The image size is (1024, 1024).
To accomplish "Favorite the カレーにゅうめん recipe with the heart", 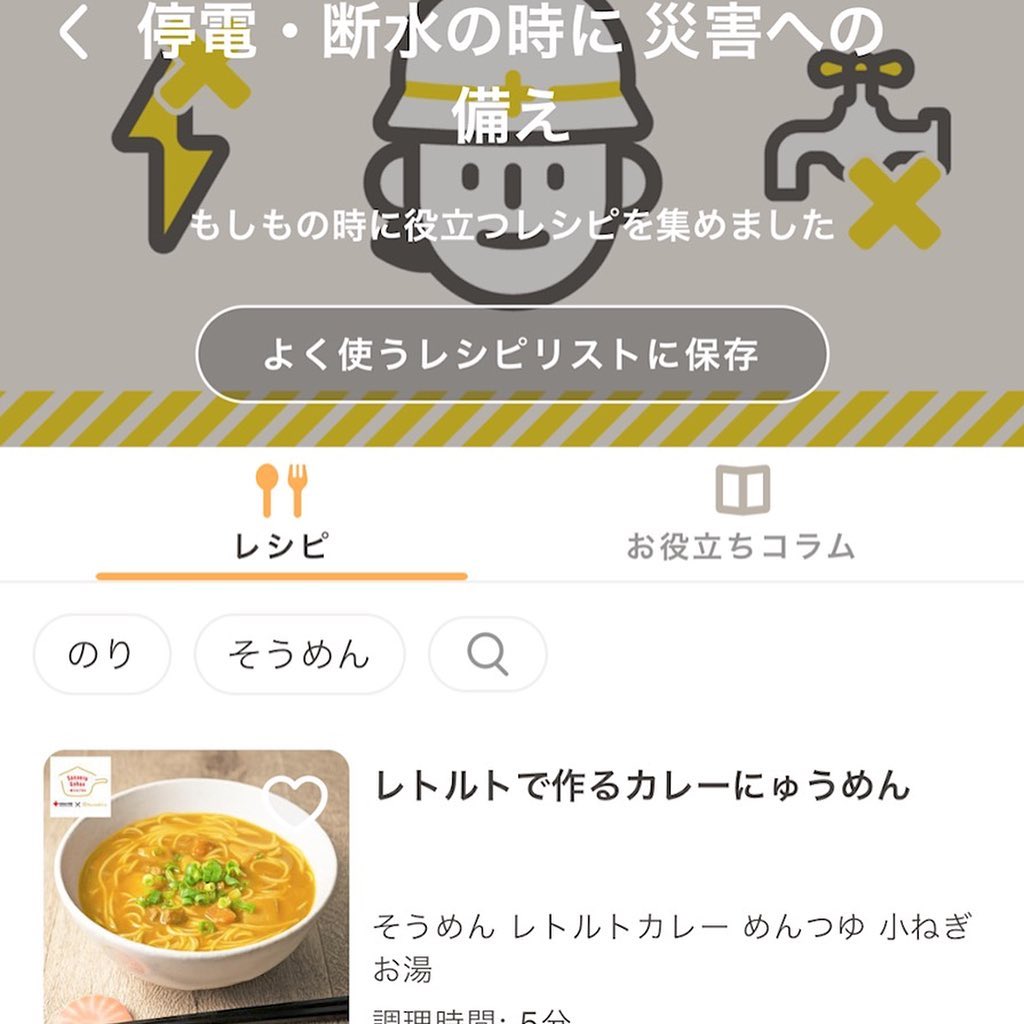I will 299,799.
